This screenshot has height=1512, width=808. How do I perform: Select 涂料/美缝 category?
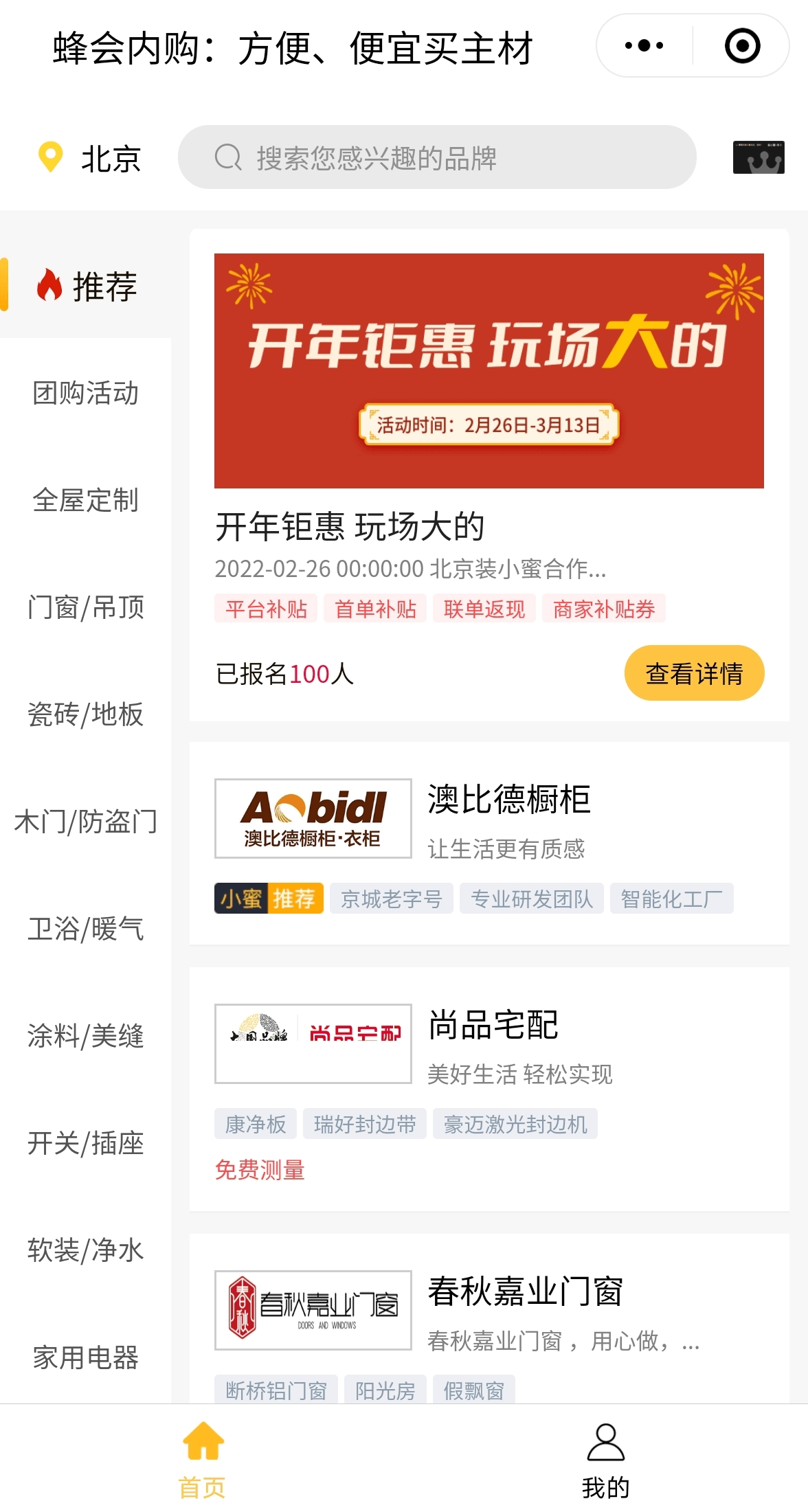point(86,1036)
